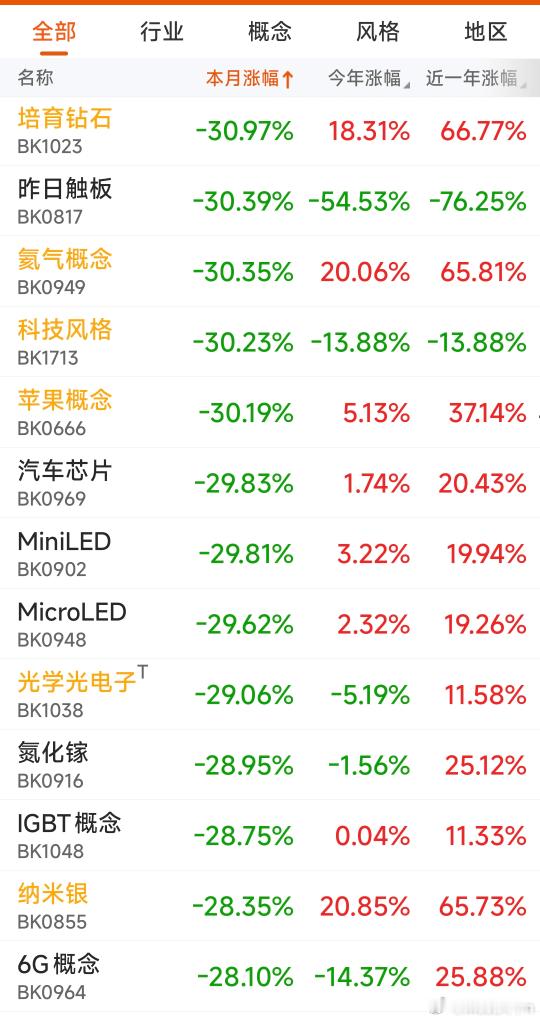Switch to the 概念 tab

click(270, 31)
